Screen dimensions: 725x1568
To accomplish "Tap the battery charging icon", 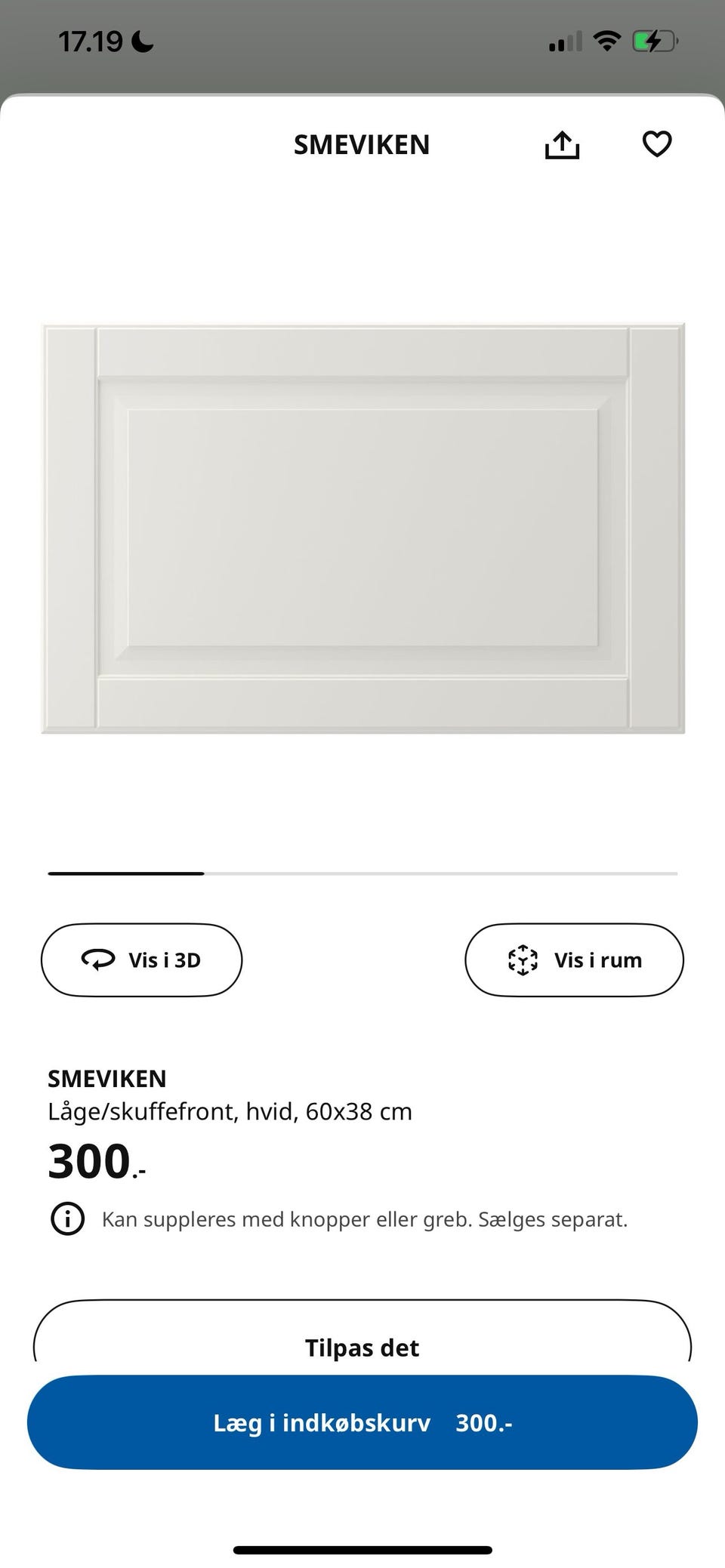I will [656, 40].
